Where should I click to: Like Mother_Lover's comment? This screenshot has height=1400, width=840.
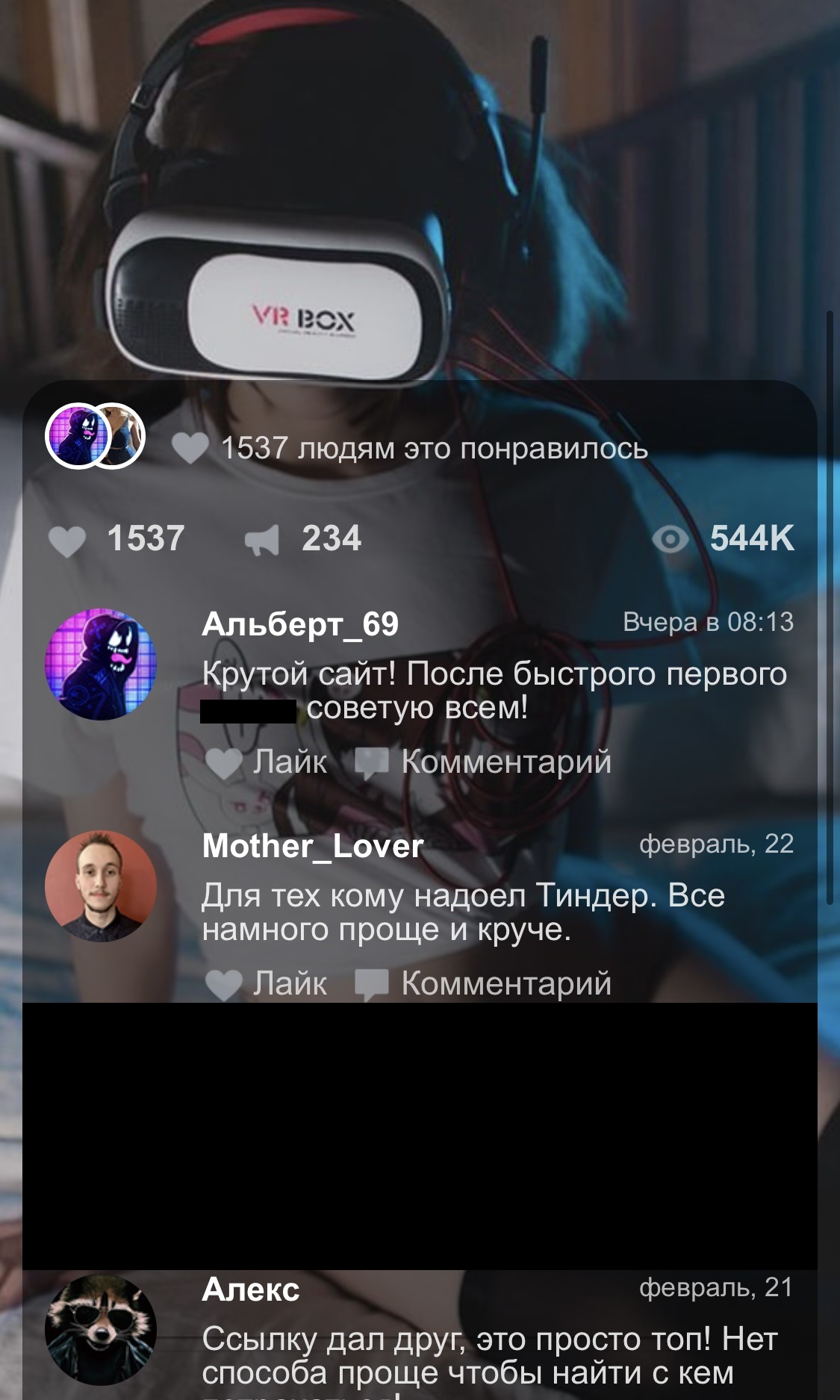(x=266, y=983)
